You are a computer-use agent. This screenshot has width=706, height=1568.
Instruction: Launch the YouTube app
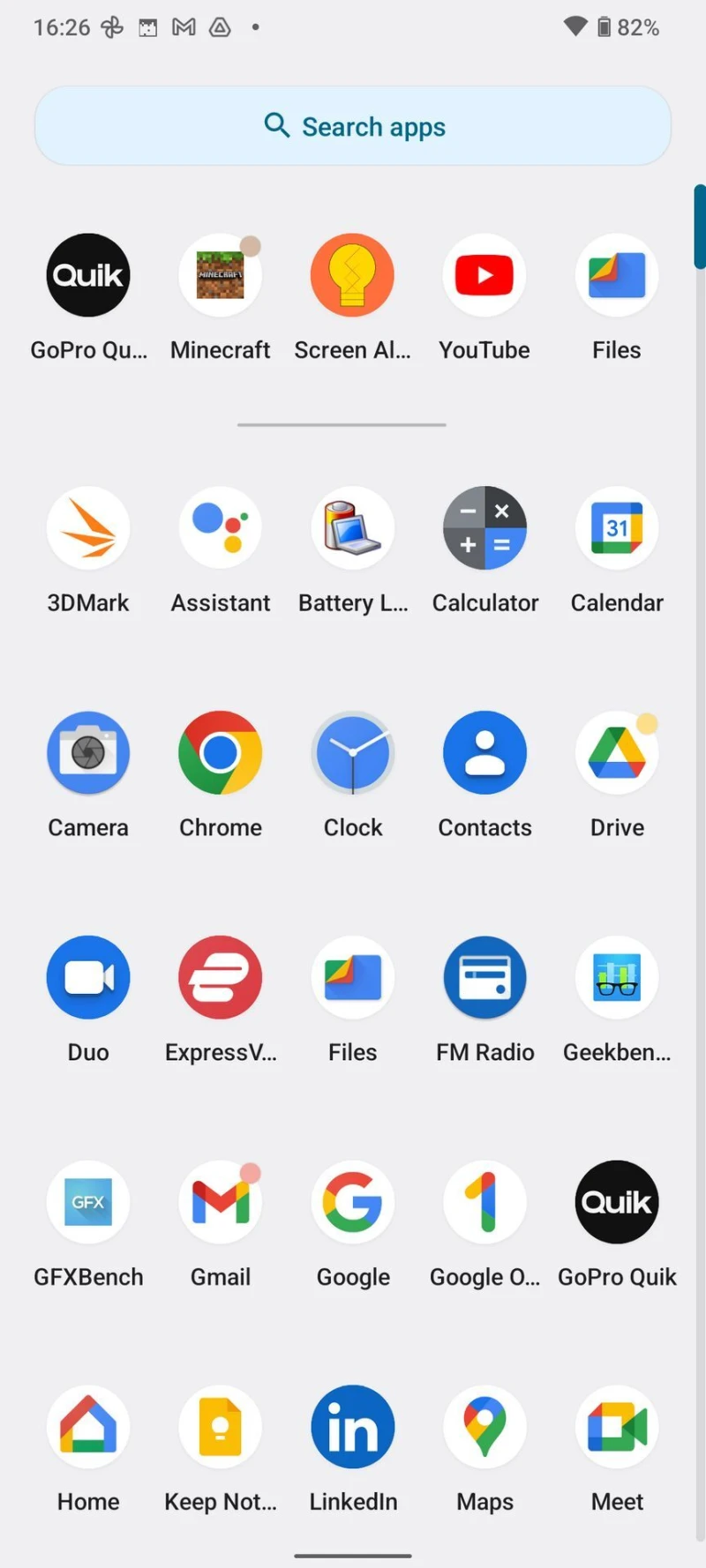(484, 276)
